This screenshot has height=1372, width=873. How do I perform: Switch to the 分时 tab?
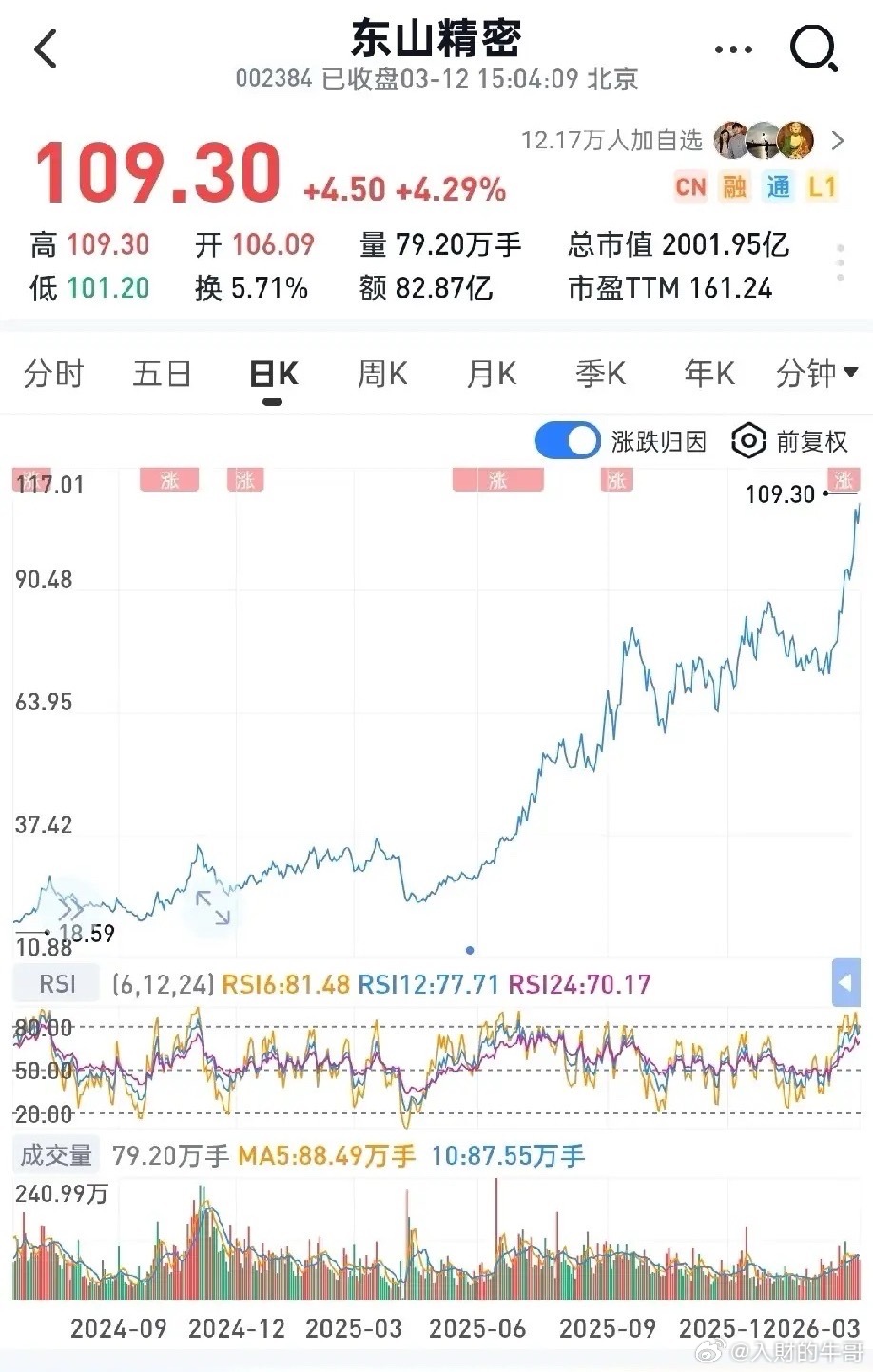[x=54, y=374]
